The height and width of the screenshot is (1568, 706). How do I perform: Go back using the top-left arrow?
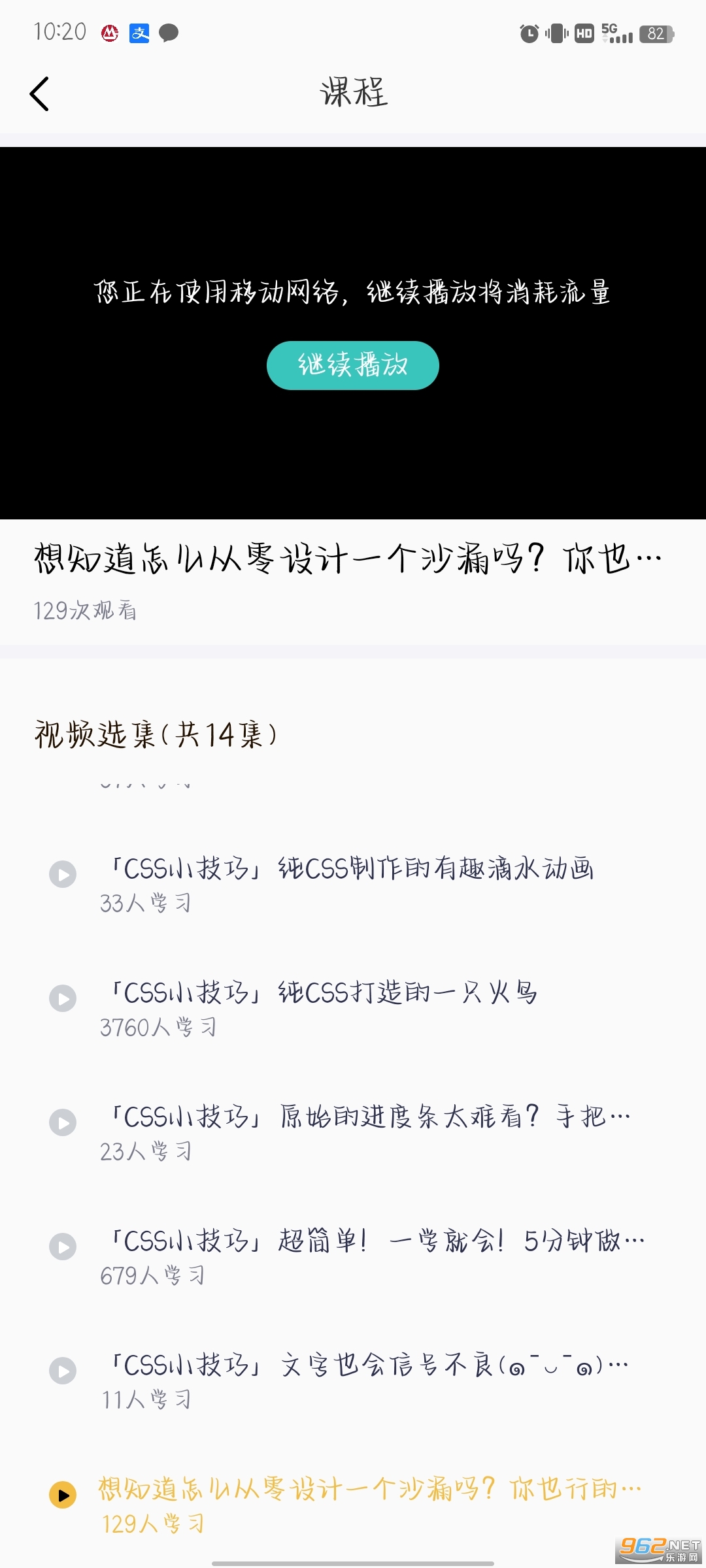pyautogui.click(x=40, y=94)
